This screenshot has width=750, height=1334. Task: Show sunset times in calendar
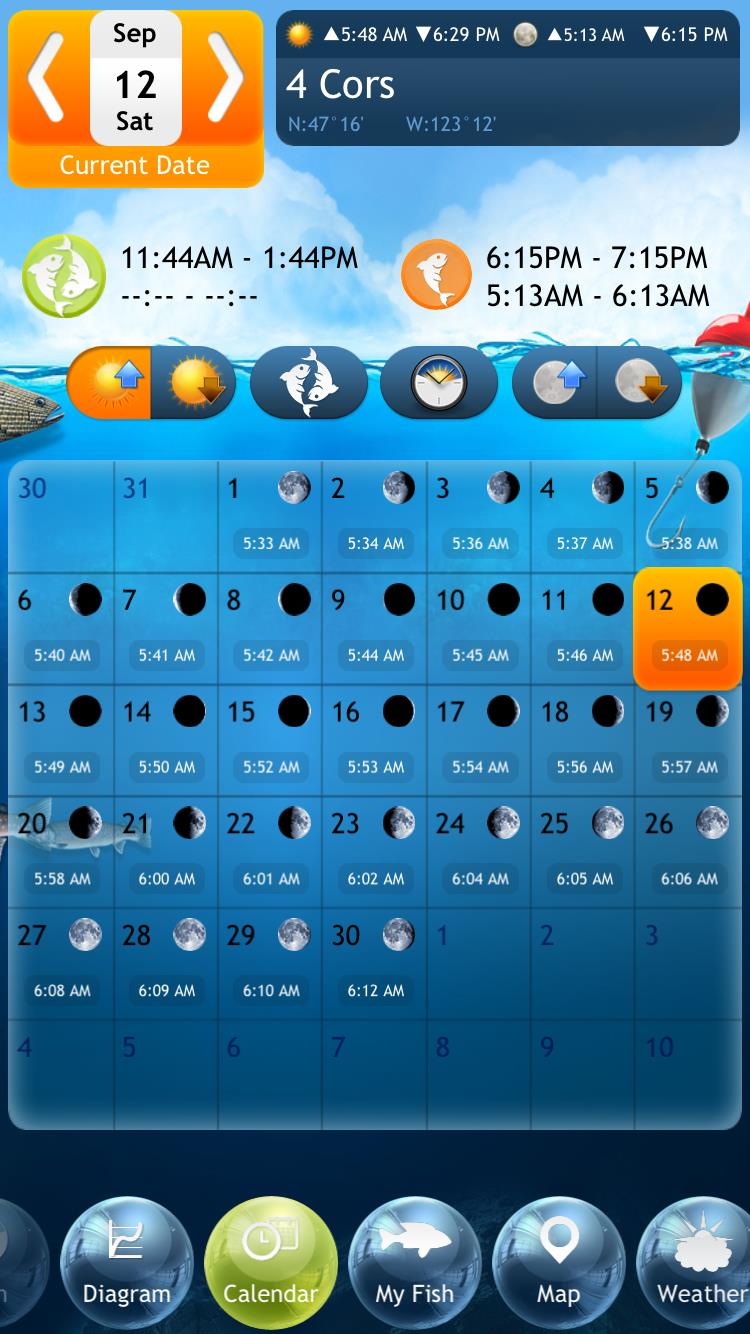[193, 382]
